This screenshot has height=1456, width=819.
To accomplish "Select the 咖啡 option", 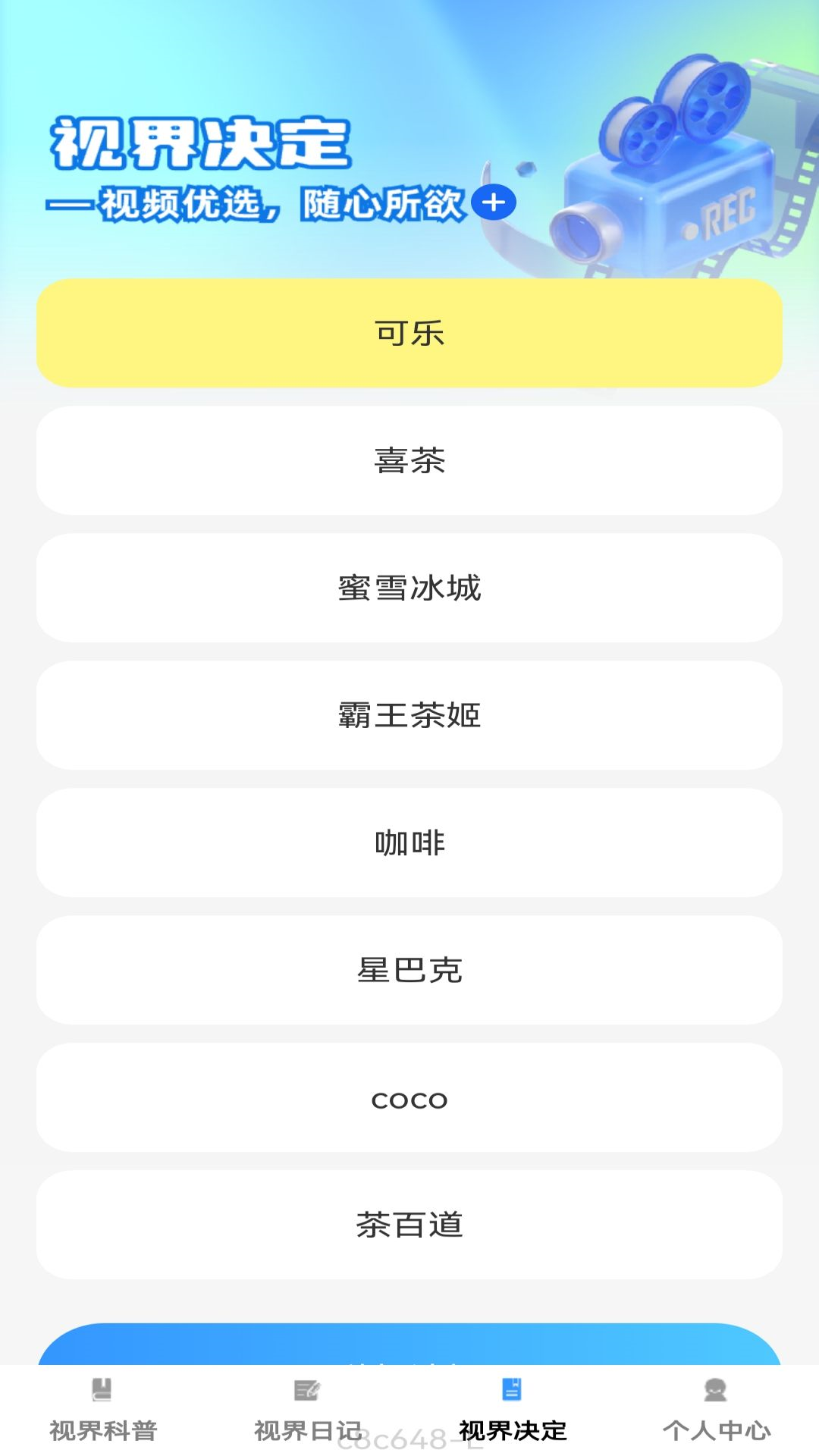I will [409, 843].
